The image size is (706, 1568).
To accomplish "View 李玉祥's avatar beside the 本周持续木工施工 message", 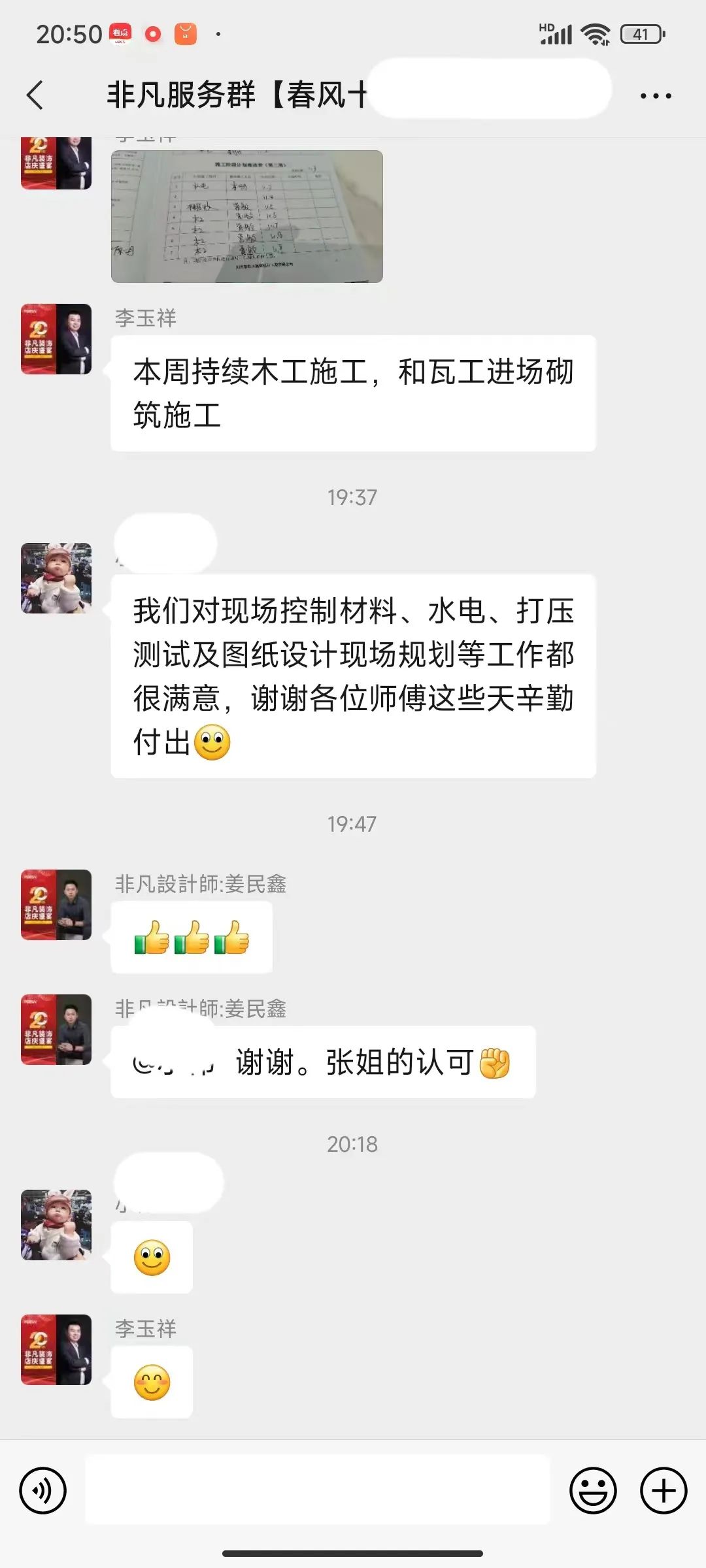I will 56,339.
